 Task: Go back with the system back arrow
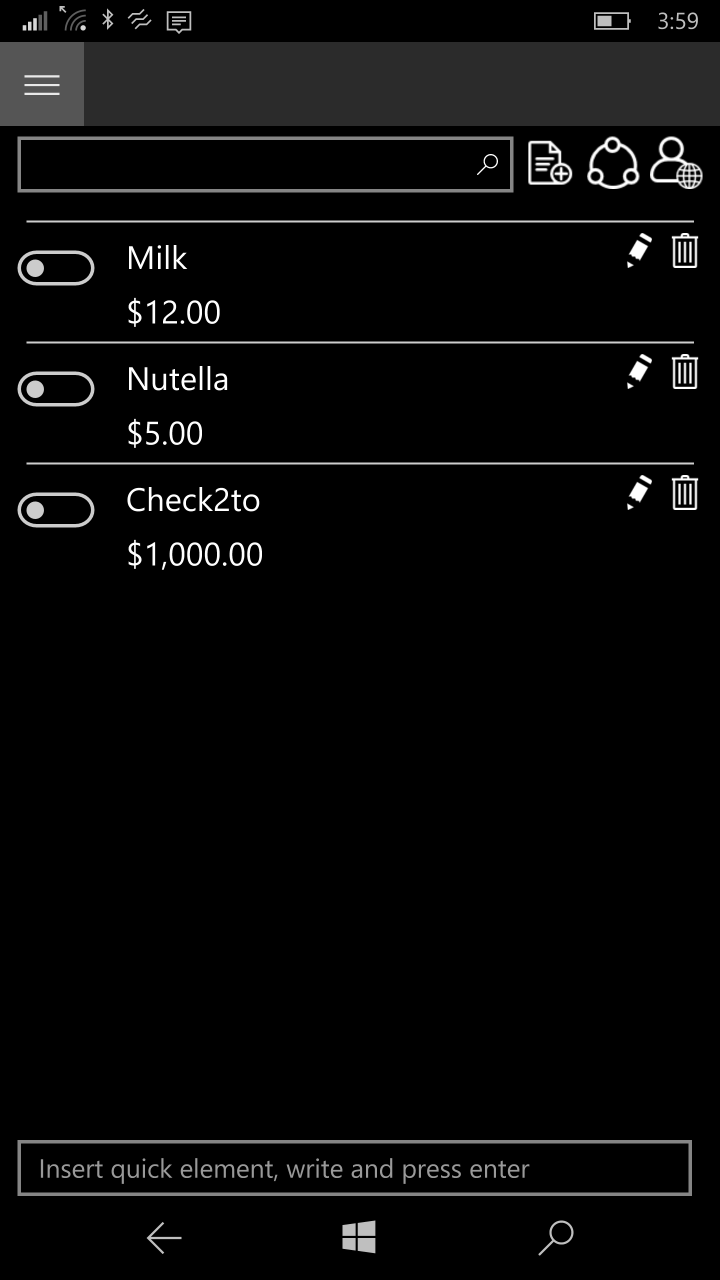(164, 1238)
